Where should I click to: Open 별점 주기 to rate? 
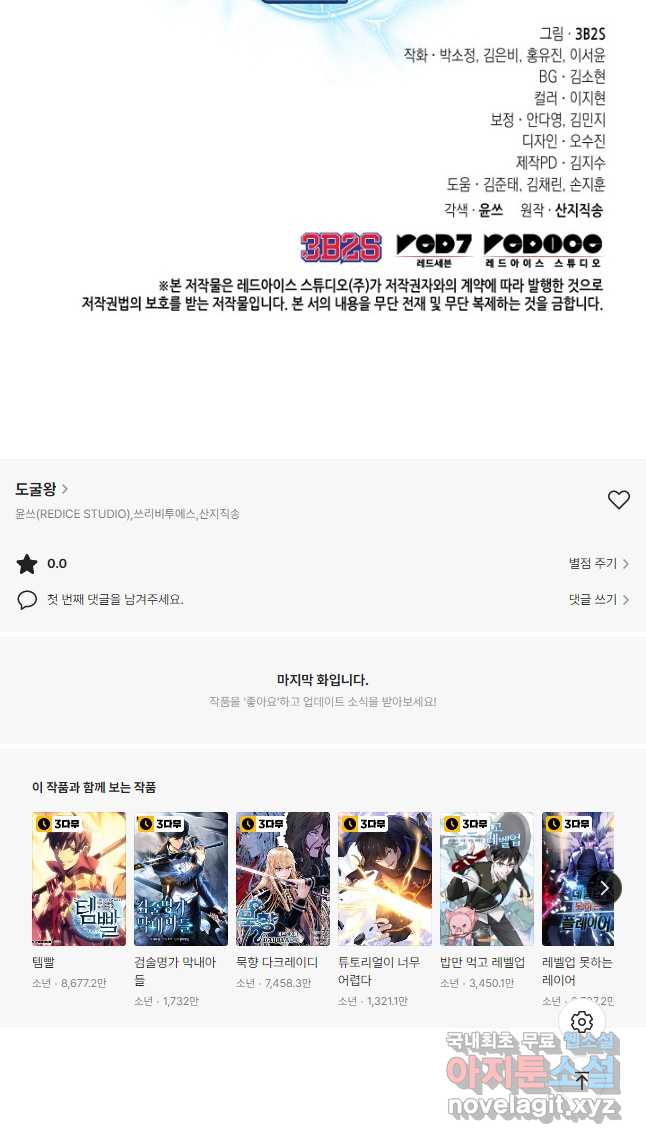tap(599, 563)
